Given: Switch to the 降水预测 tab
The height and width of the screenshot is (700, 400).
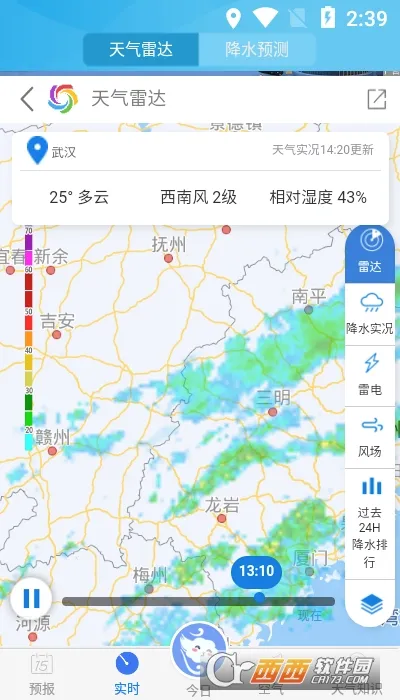Looking at the screenshot, I should pyautogui.click(x=257, y=50).
